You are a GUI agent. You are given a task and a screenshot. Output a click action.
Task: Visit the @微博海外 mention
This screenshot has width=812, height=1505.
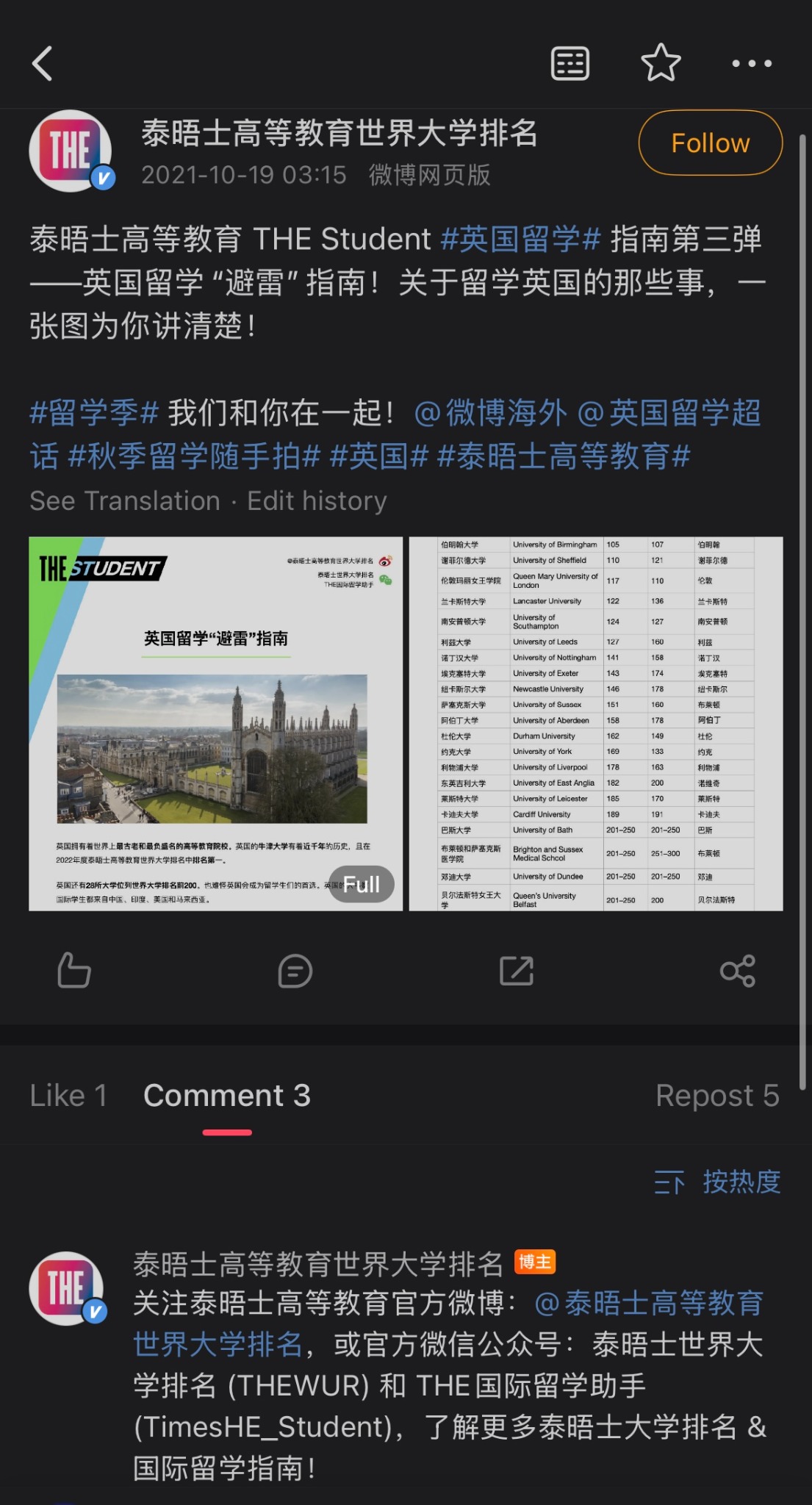tap(491, 413)
